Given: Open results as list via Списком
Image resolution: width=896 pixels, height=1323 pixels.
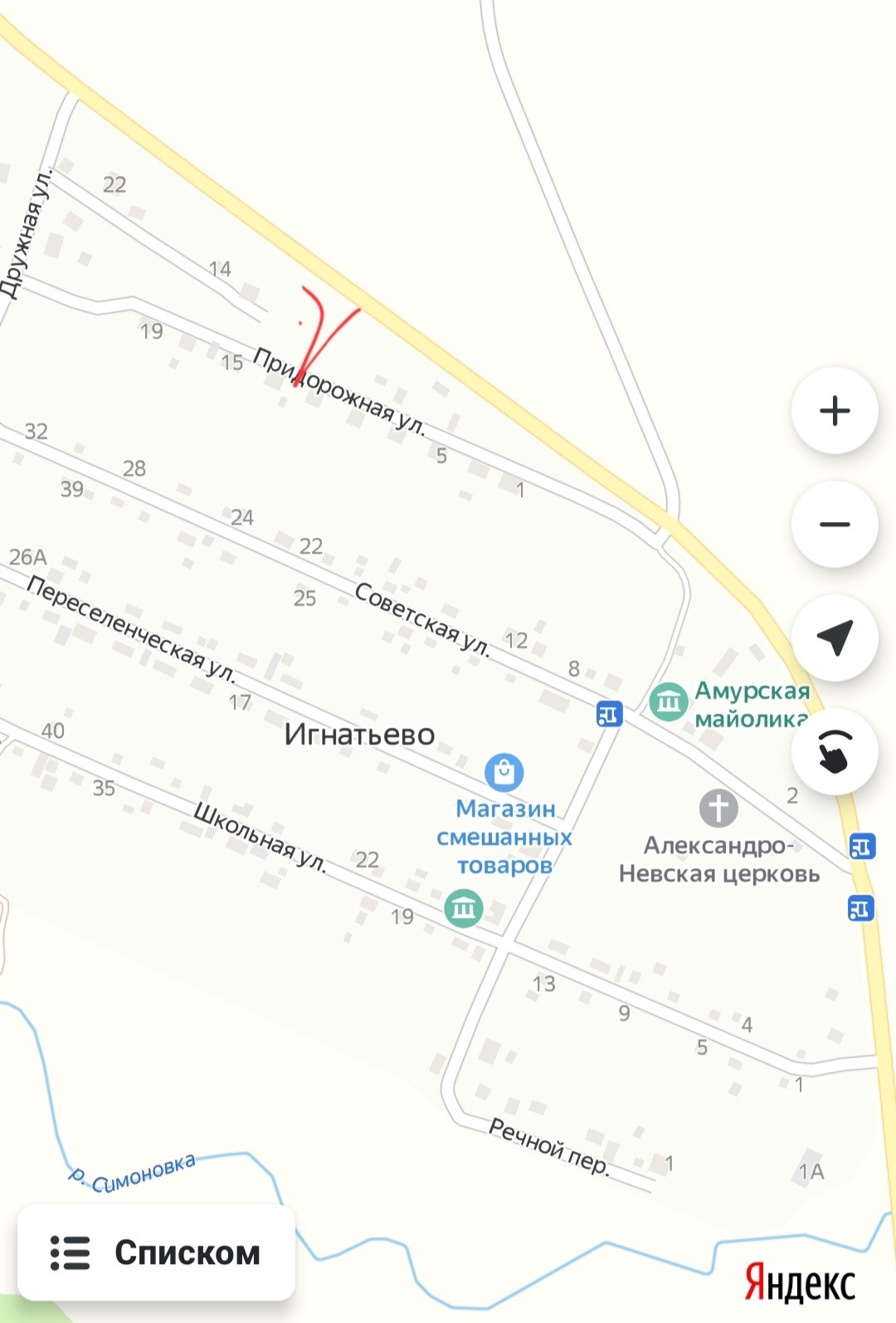Looking at the screenshot, I should 157,1252.
